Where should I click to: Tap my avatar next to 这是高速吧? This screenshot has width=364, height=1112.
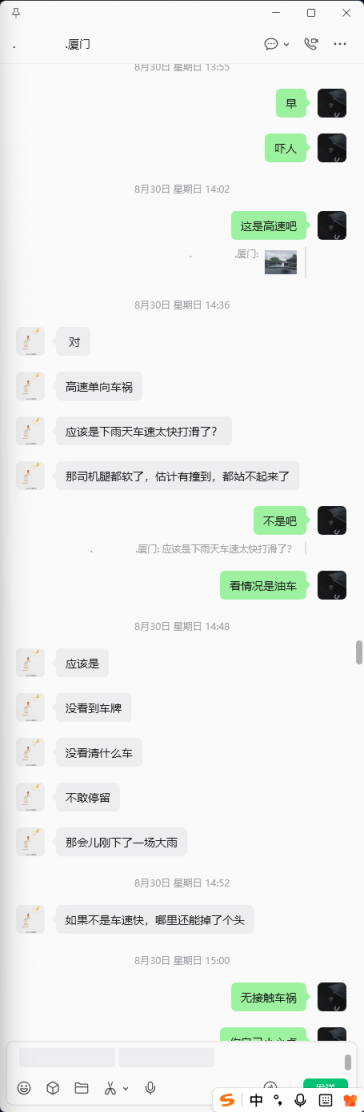(332, 226)
